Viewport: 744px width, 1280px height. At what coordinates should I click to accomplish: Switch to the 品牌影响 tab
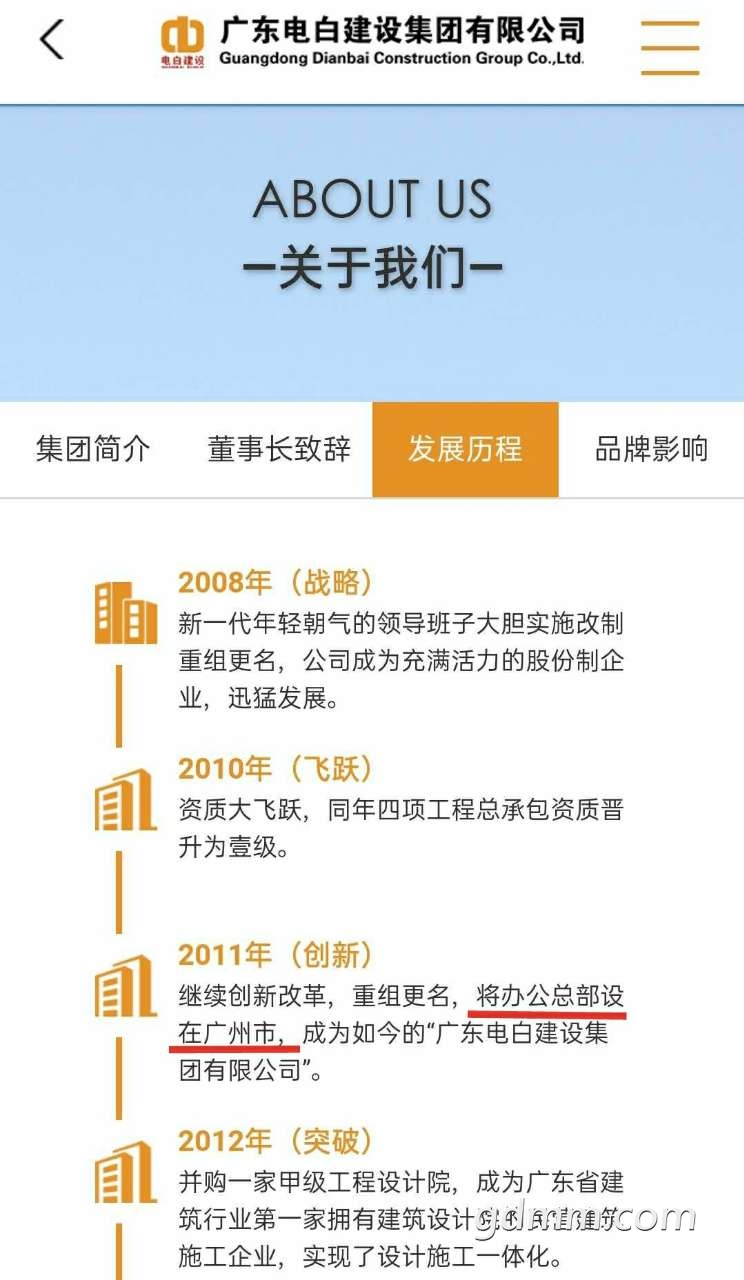pos(651,449)
